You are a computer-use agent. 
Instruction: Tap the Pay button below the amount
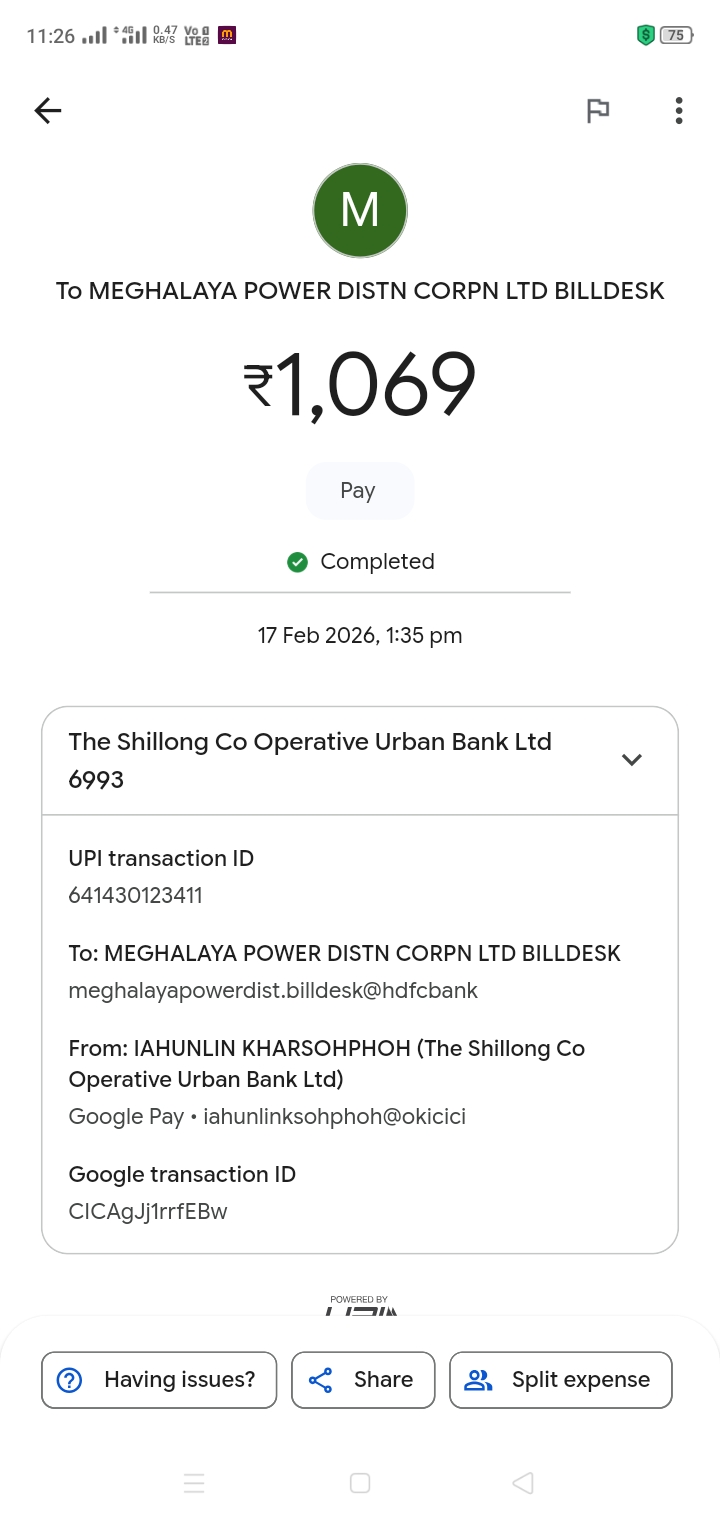click(x=359, y=491)
